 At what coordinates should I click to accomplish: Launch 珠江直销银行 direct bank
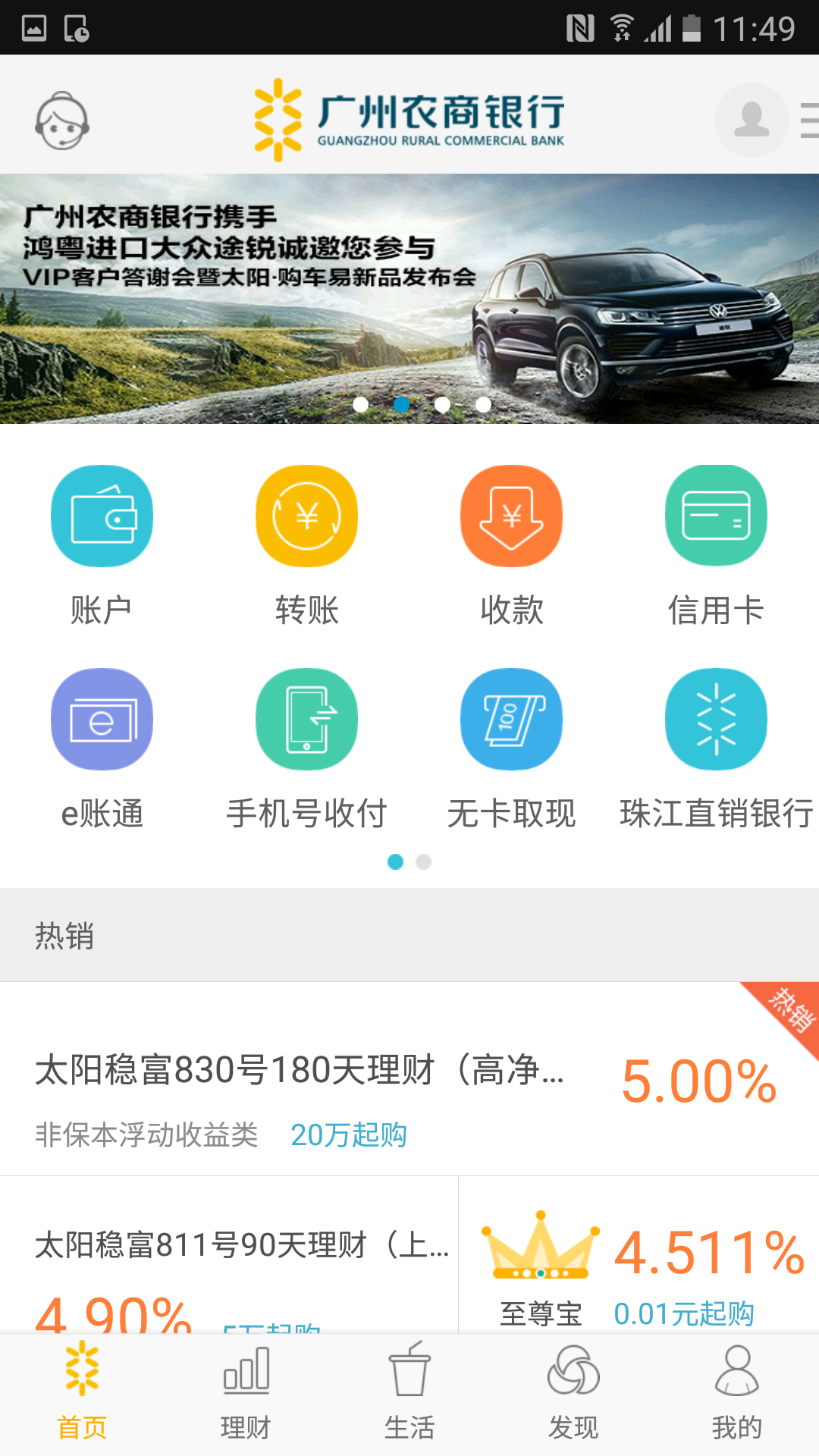716,748
